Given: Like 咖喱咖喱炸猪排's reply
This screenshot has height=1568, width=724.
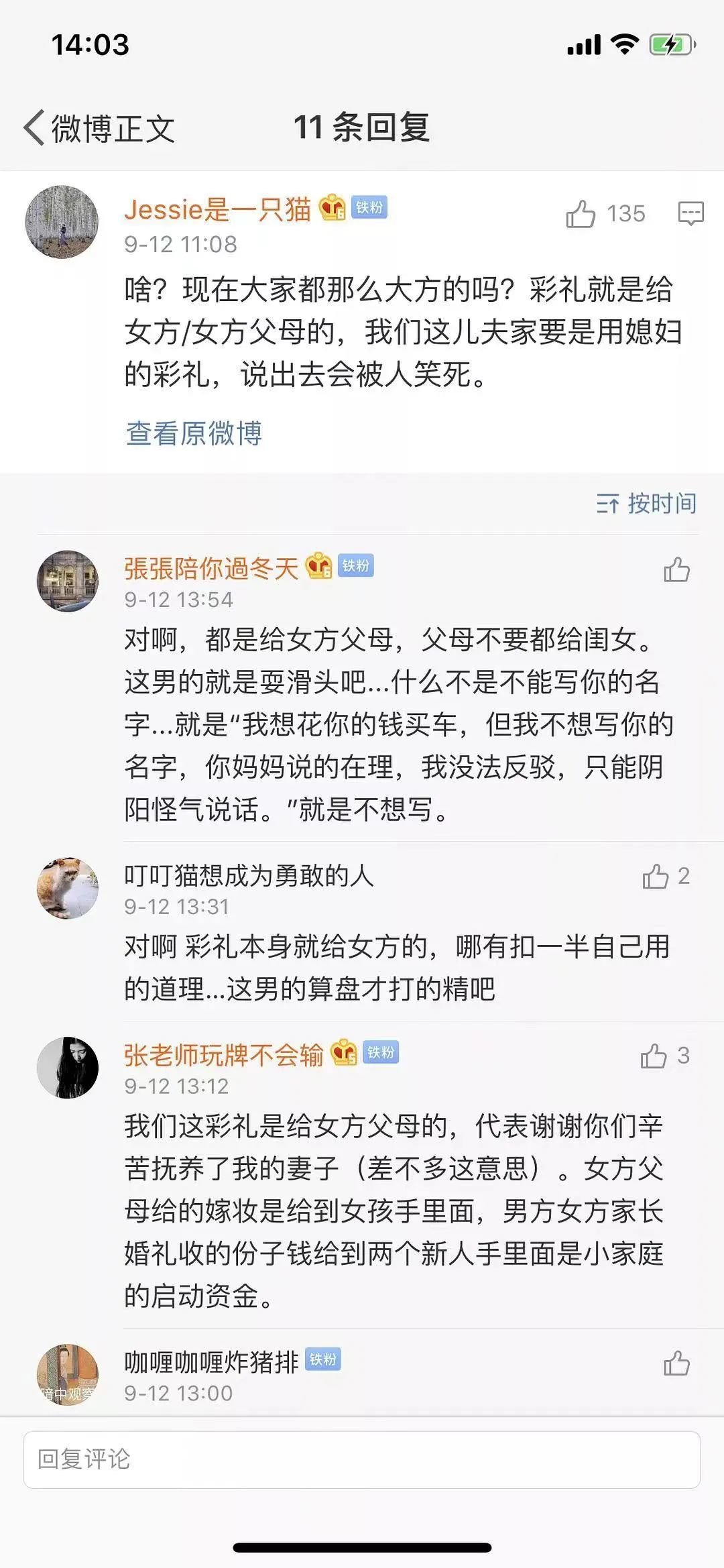Looking at the screenshot, I should click(676, 1363).
